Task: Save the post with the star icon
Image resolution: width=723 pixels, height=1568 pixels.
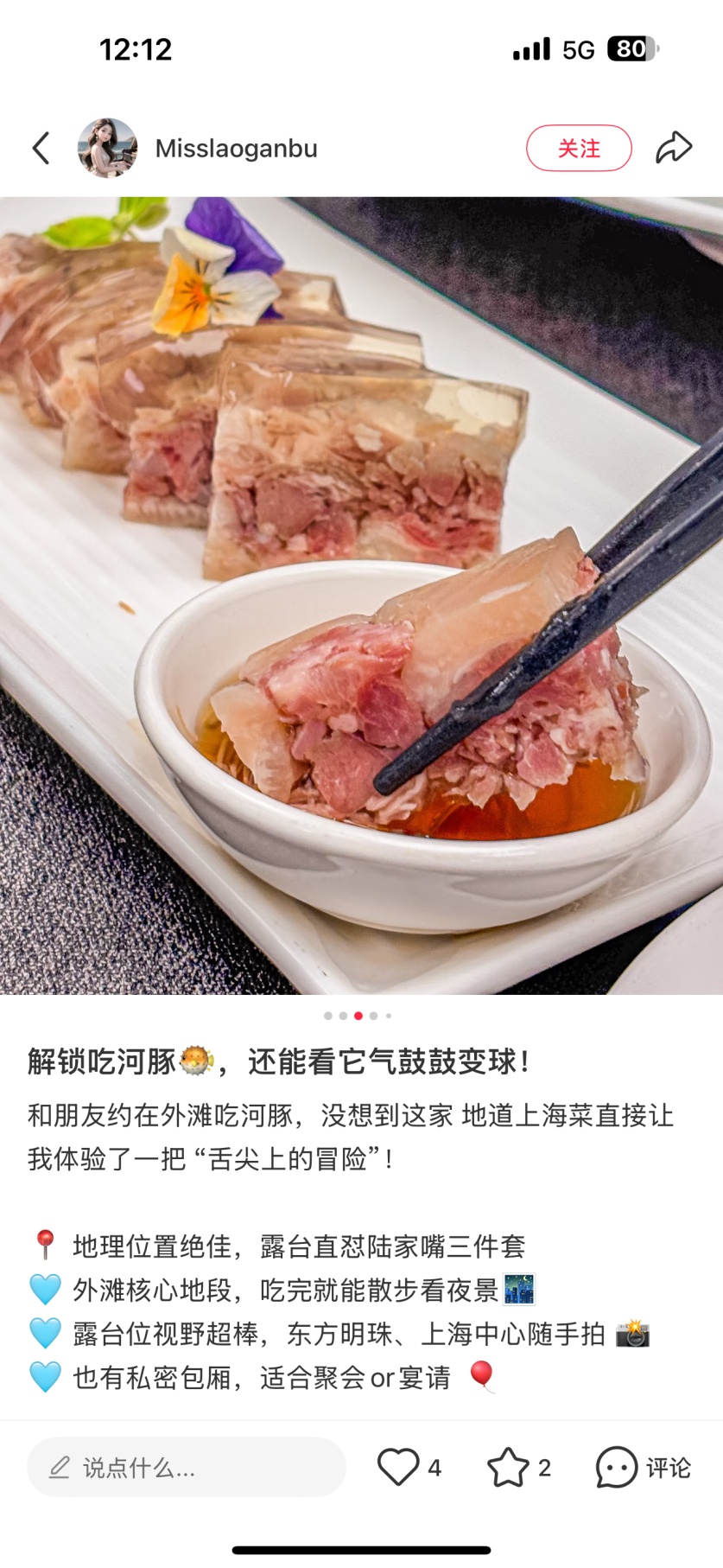Action: [x=508, y=1467]
